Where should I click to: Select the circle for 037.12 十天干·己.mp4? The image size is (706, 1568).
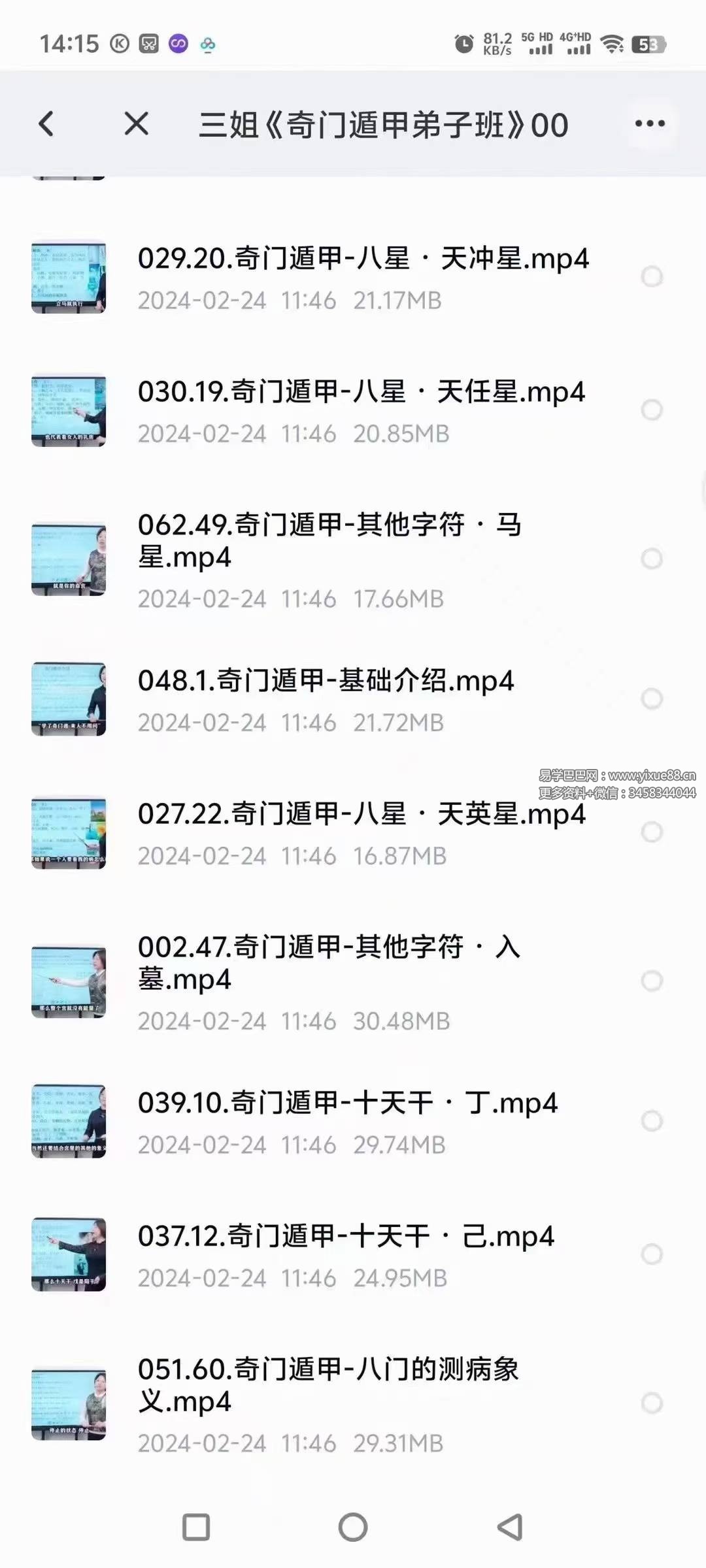652,1254
